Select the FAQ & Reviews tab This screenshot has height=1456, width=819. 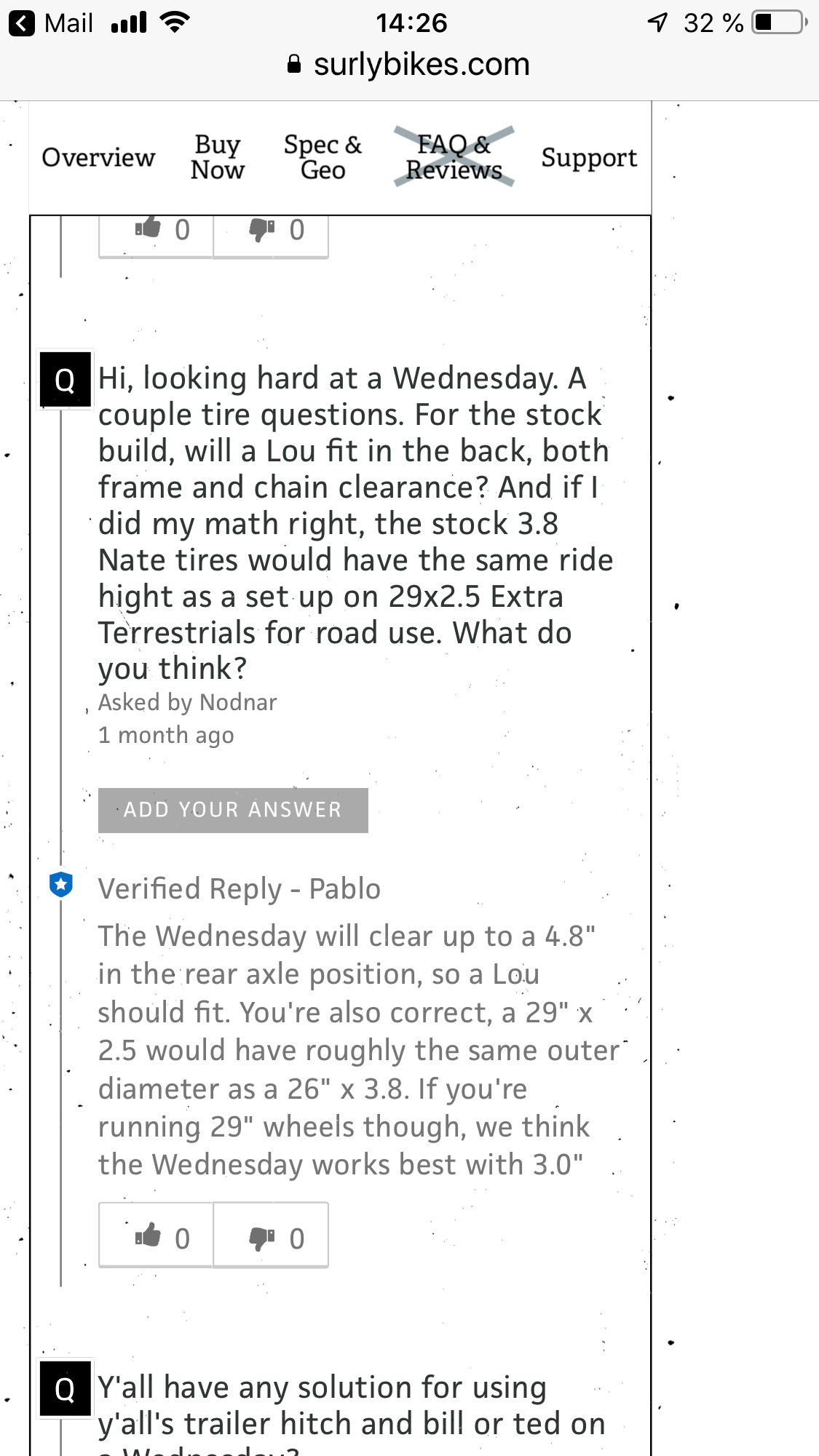tap(454, 157)
